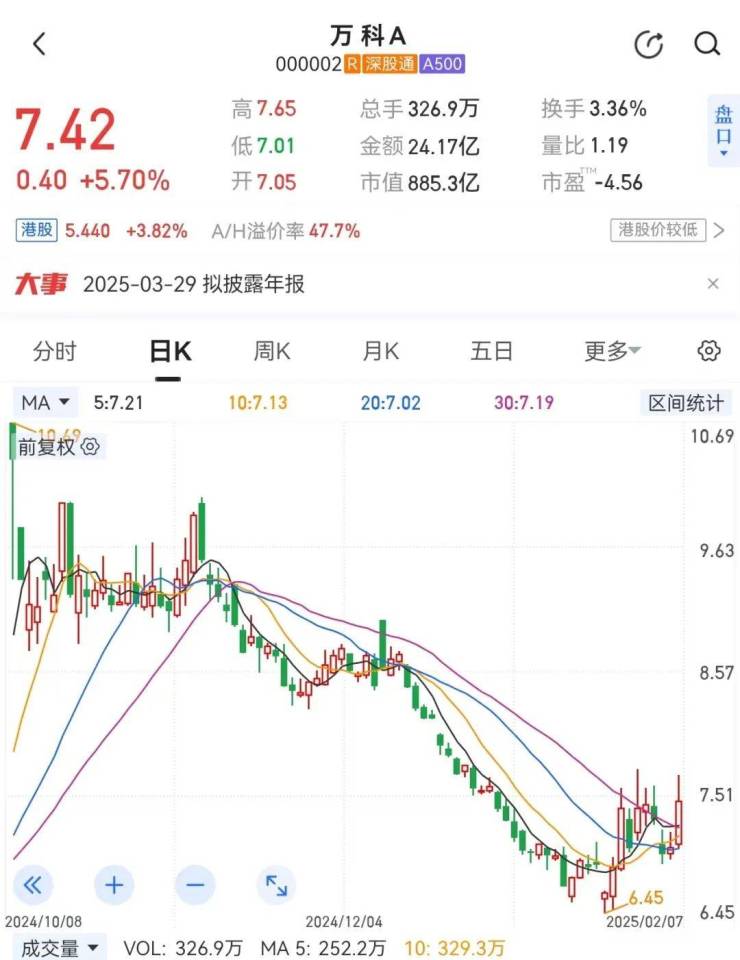Tap the 区间统计 button
This screenshot has width=740, height=960.
click(x=685, y=403)
